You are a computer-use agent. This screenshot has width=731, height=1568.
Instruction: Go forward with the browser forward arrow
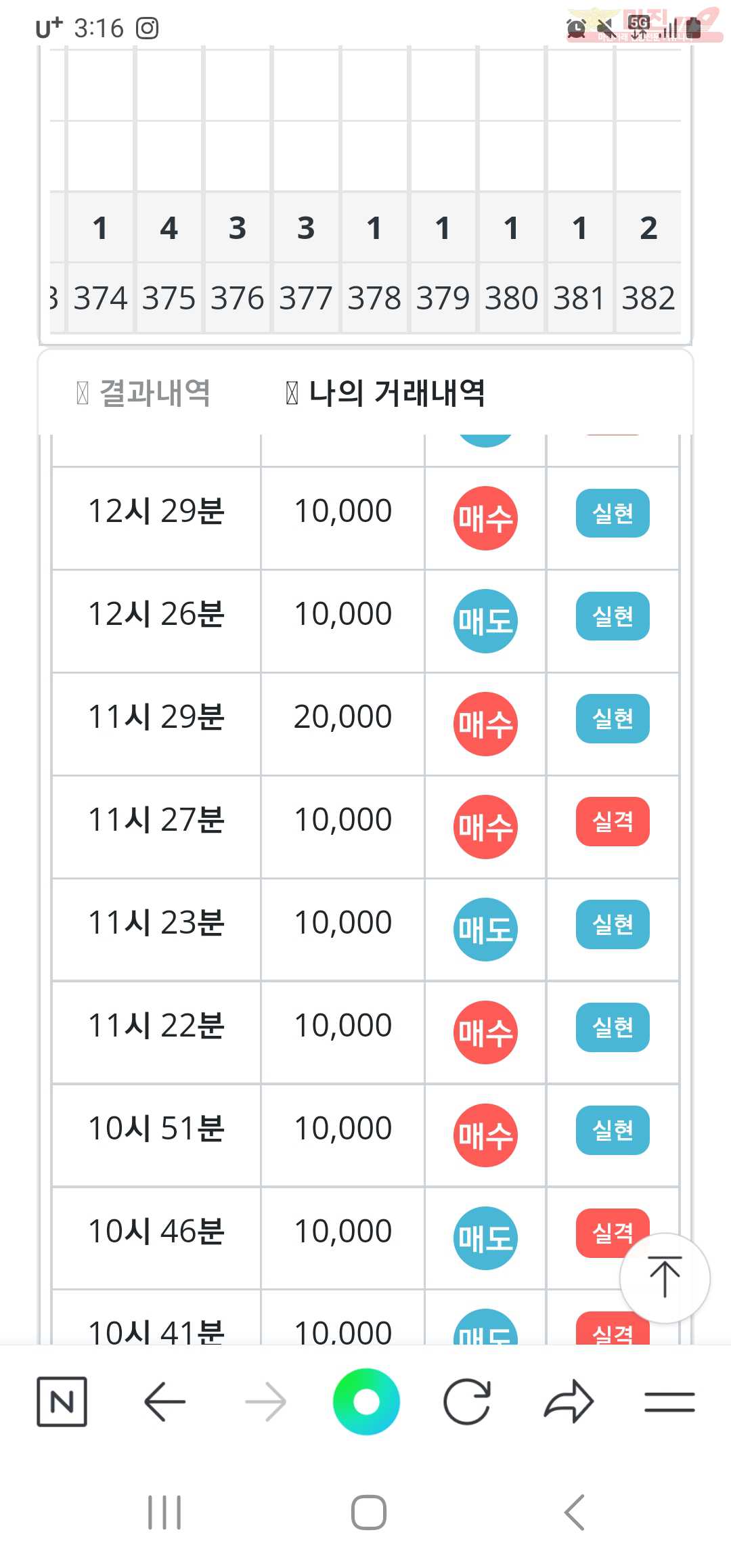click(265, 1401)
